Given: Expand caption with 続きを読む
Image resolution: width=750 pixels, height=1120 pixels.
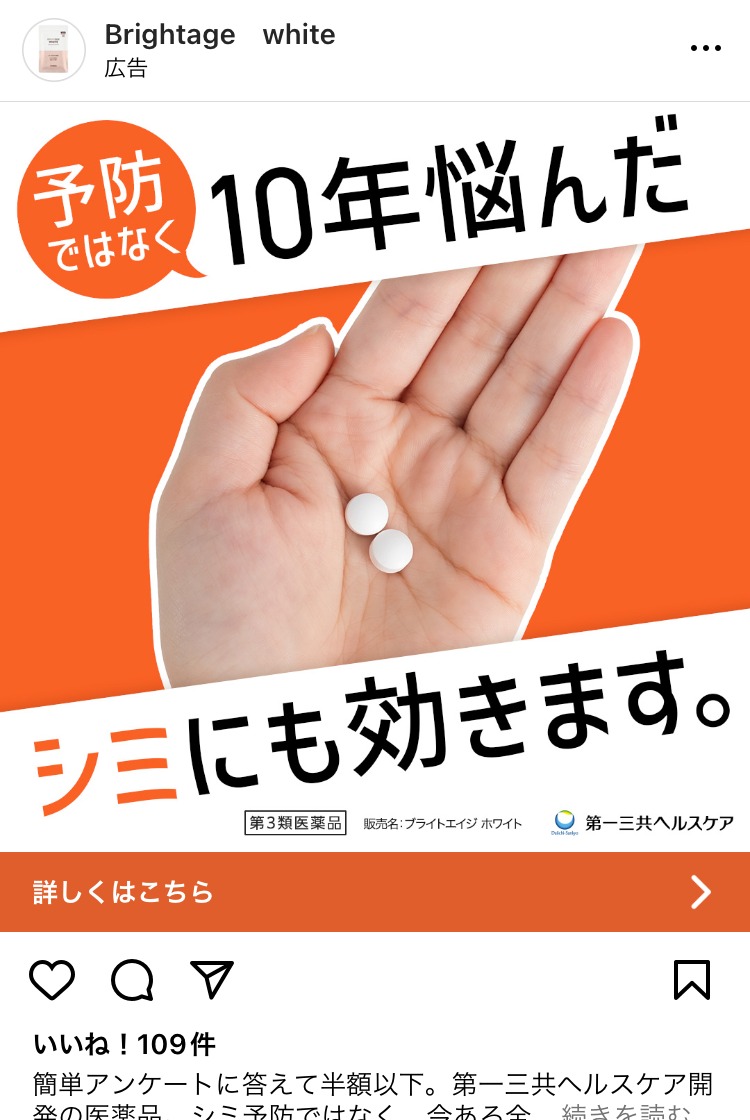Looking at the screenshot, I should click(627, 1108).
